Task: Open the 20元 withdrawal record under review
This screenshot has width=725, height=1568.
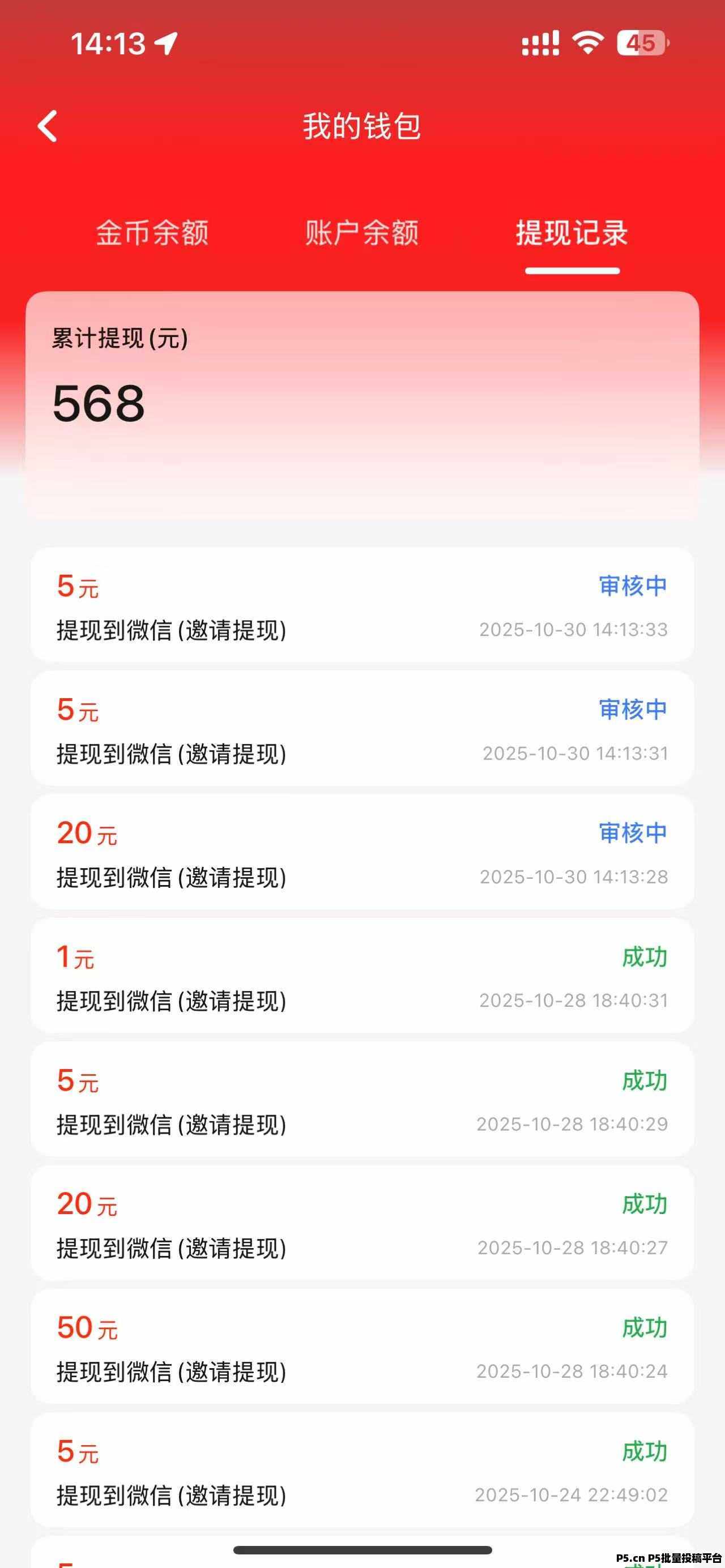Action: tap(362, 852)
